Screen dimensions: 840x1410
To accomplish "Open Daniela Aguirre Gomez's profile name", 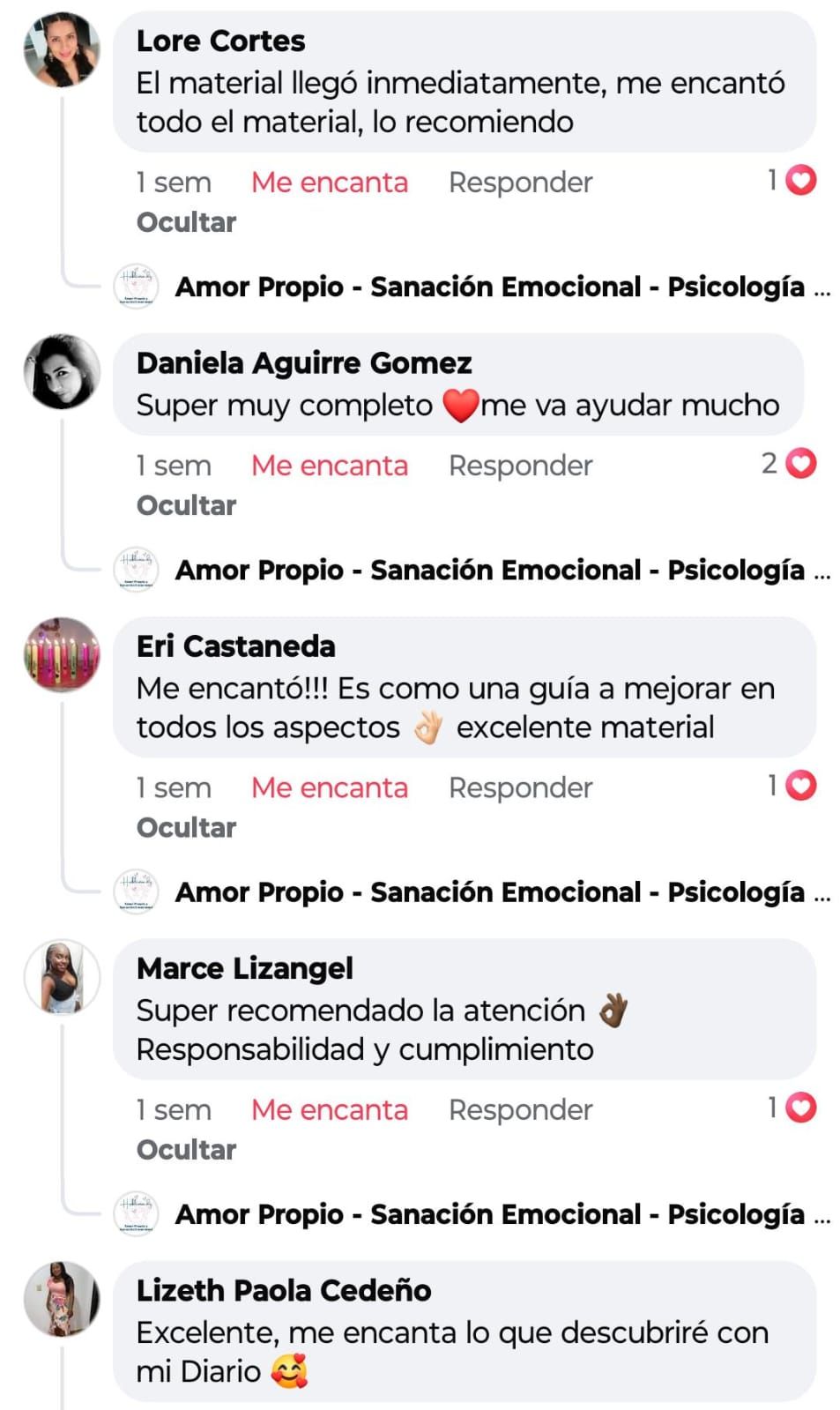I will [x=304, y=363].
